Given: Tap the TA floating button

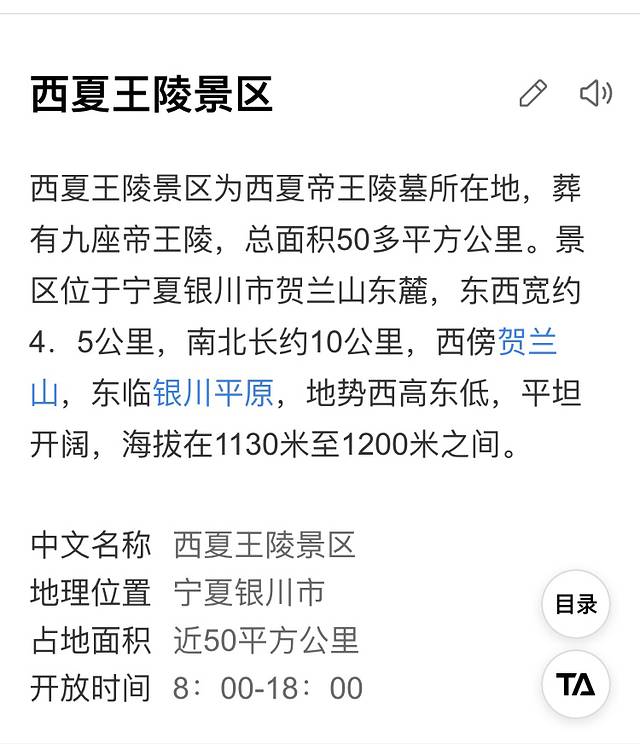Looking at the screenshot, I should click(576, 684).
